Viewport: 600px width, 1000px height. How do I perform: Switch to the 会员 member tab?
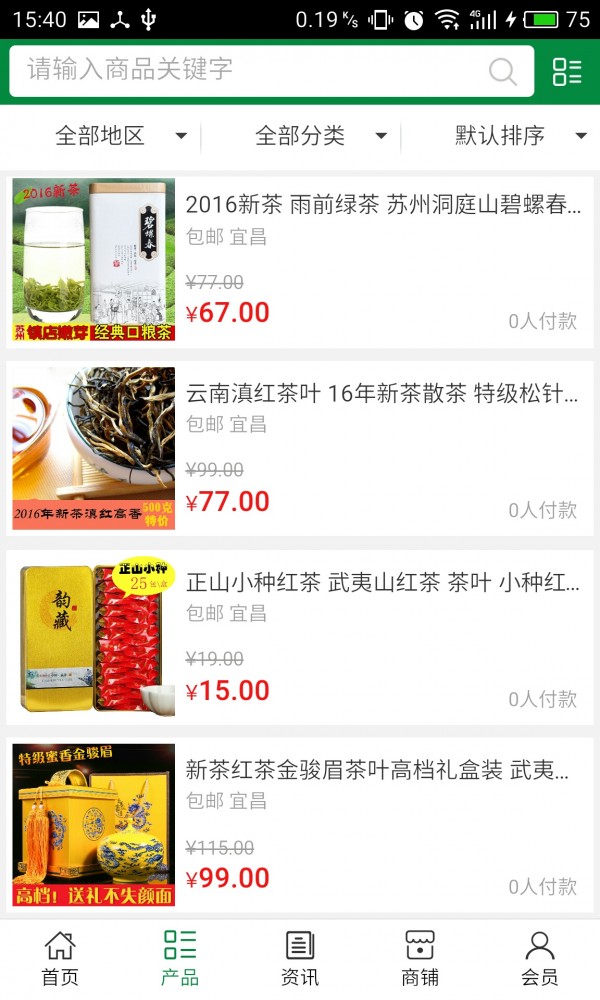[540, 958]
